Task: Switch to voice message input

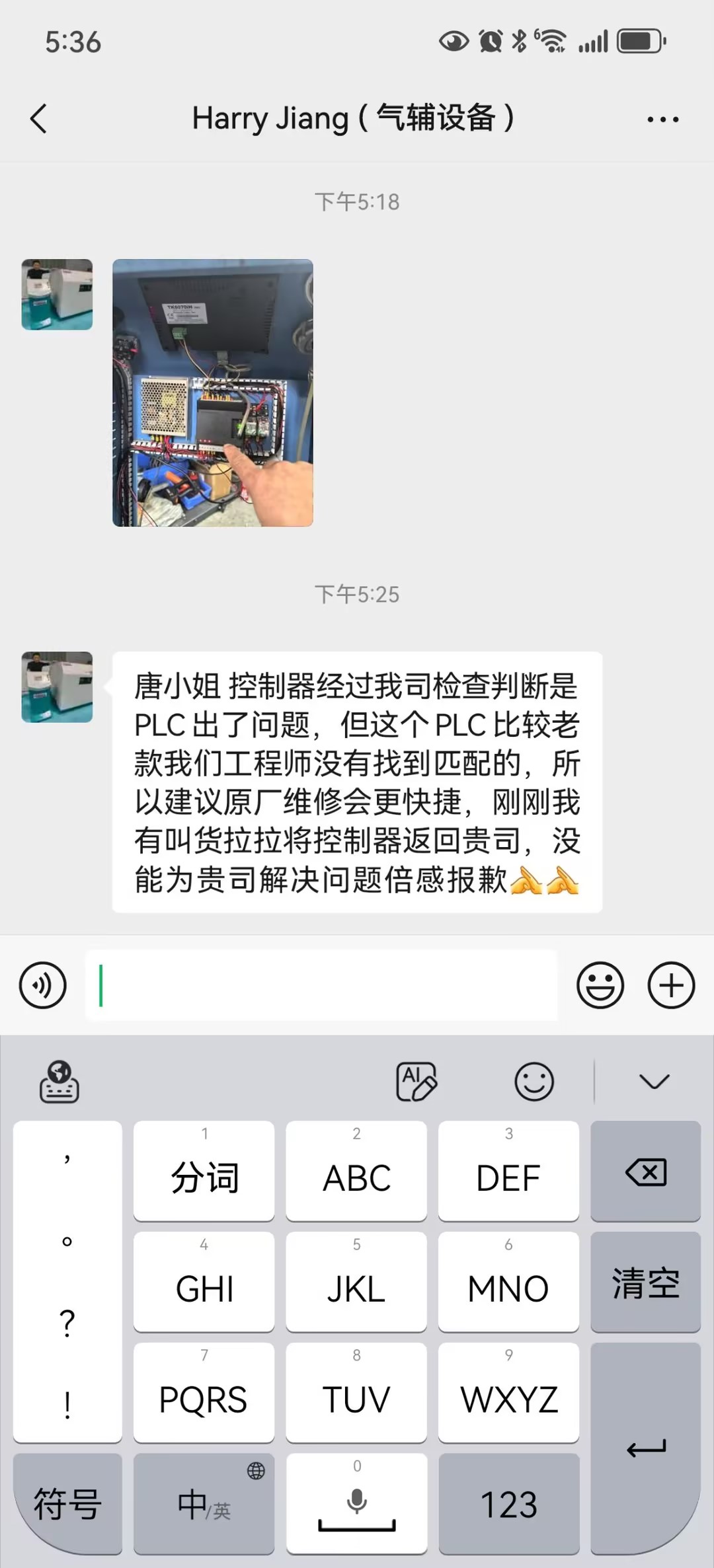Action: coord(43,985)
